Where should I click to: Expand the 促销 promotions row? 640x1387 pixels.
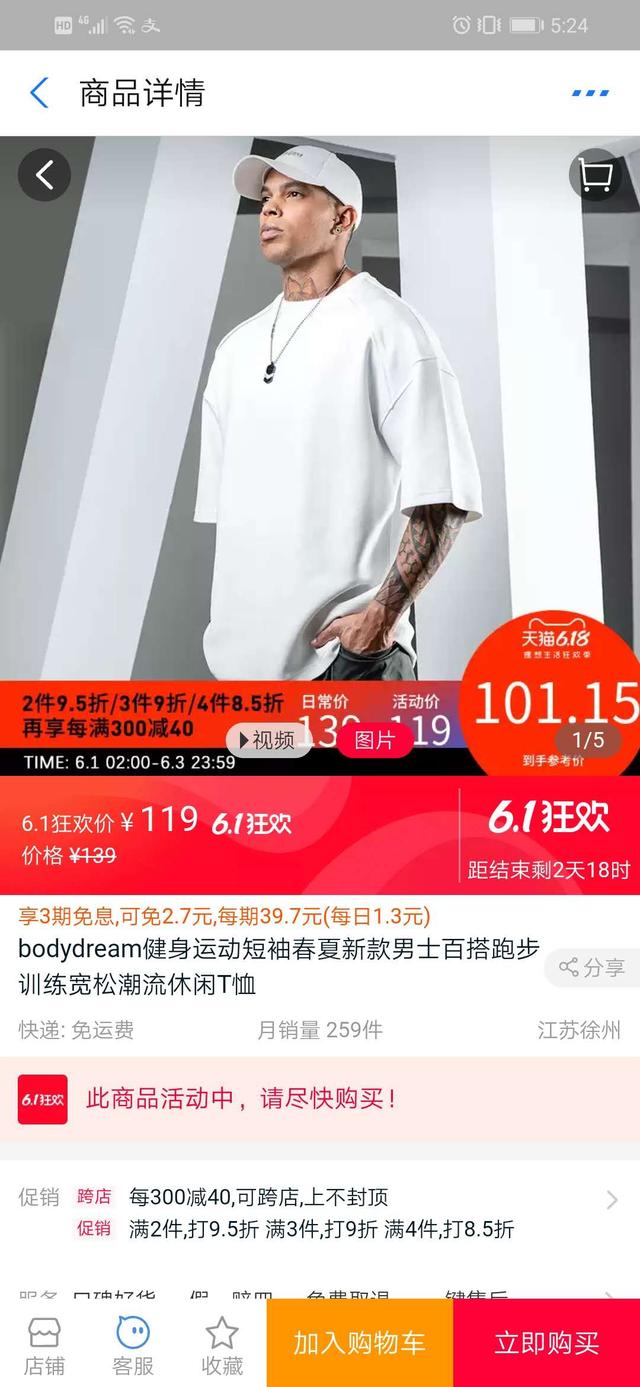click(320, 1213)
